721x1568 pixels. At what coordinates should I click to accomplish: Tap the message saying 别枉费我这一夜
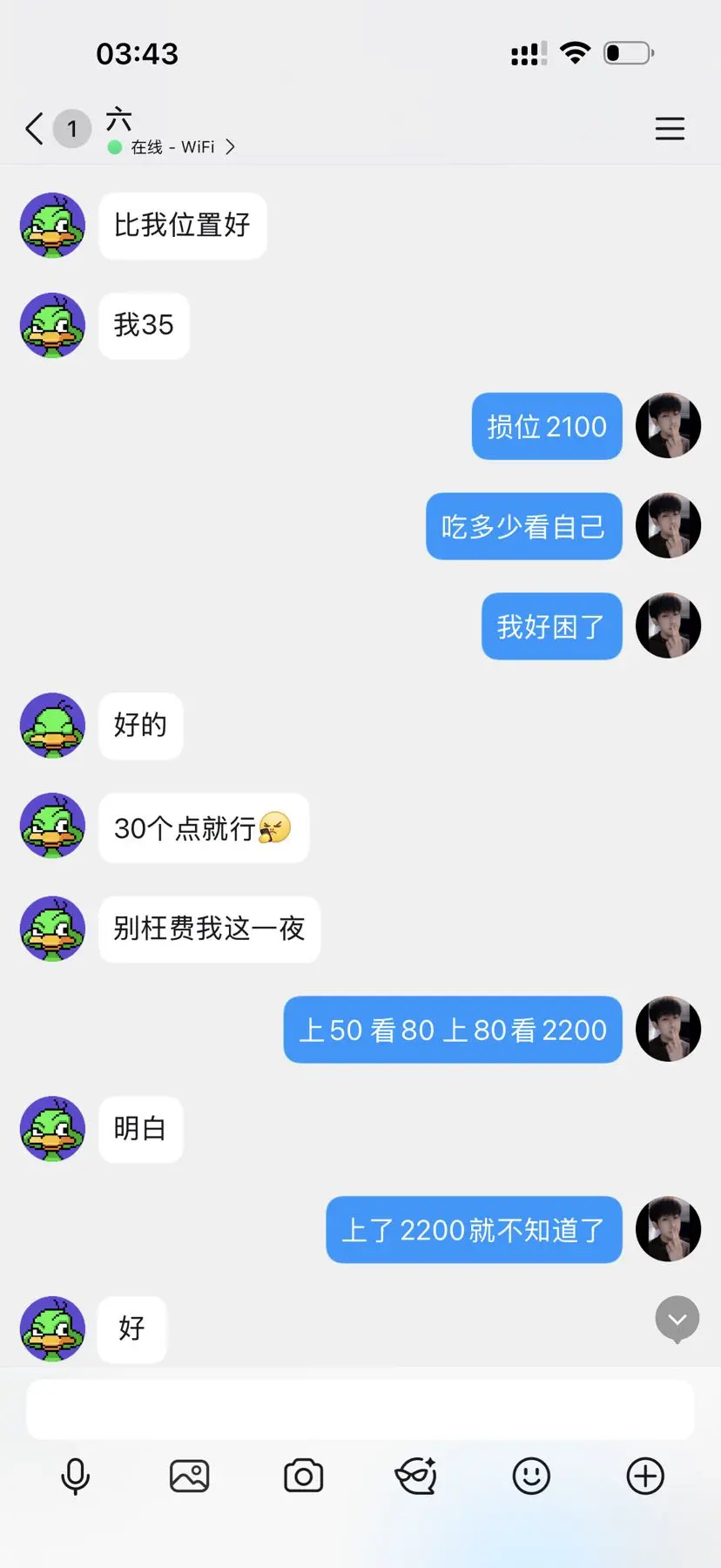pyautogui.click(x=209, y=929)
